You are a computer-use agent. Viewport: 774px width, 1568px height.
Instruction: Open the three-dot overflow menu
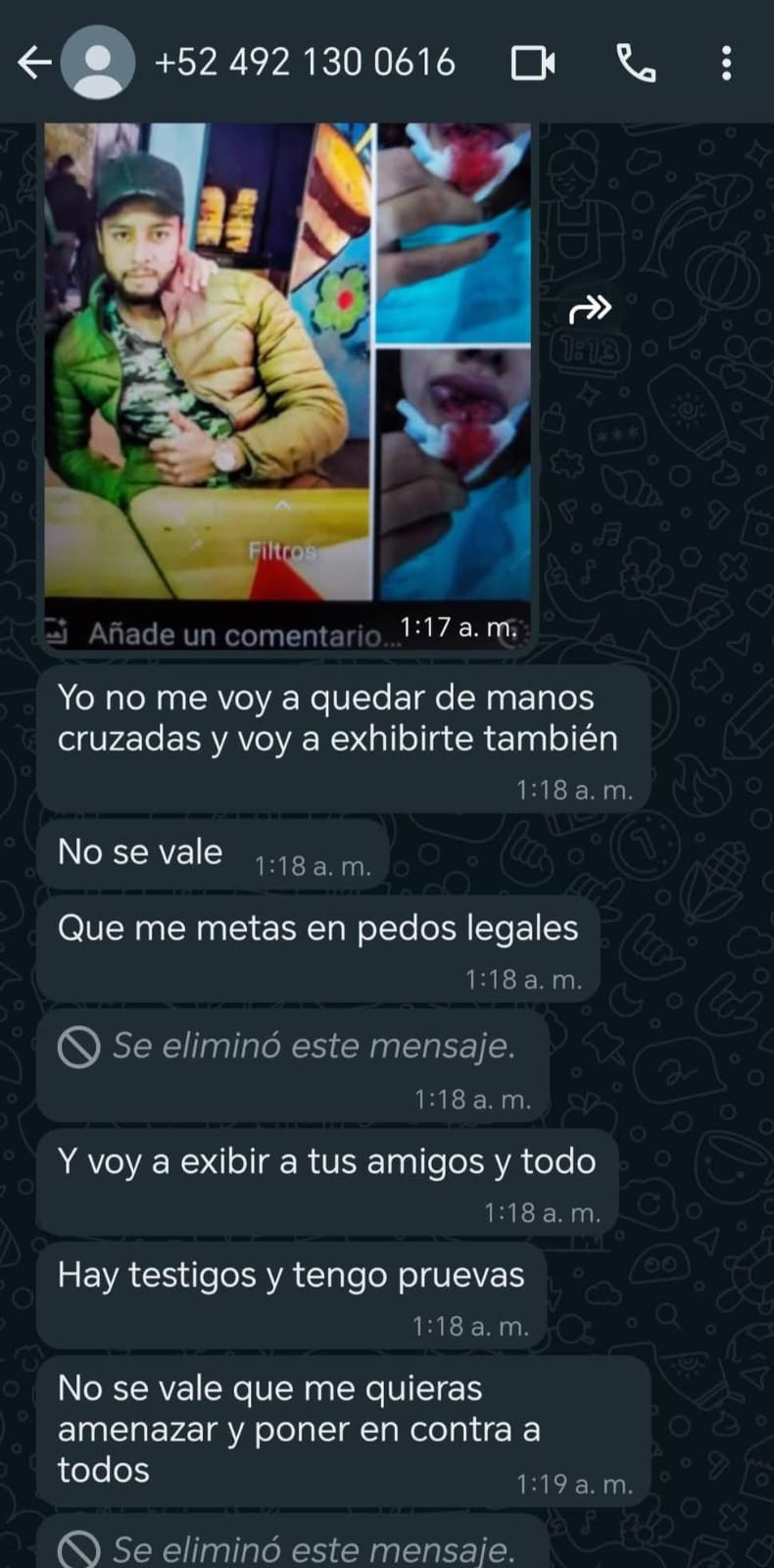[726, 62]
